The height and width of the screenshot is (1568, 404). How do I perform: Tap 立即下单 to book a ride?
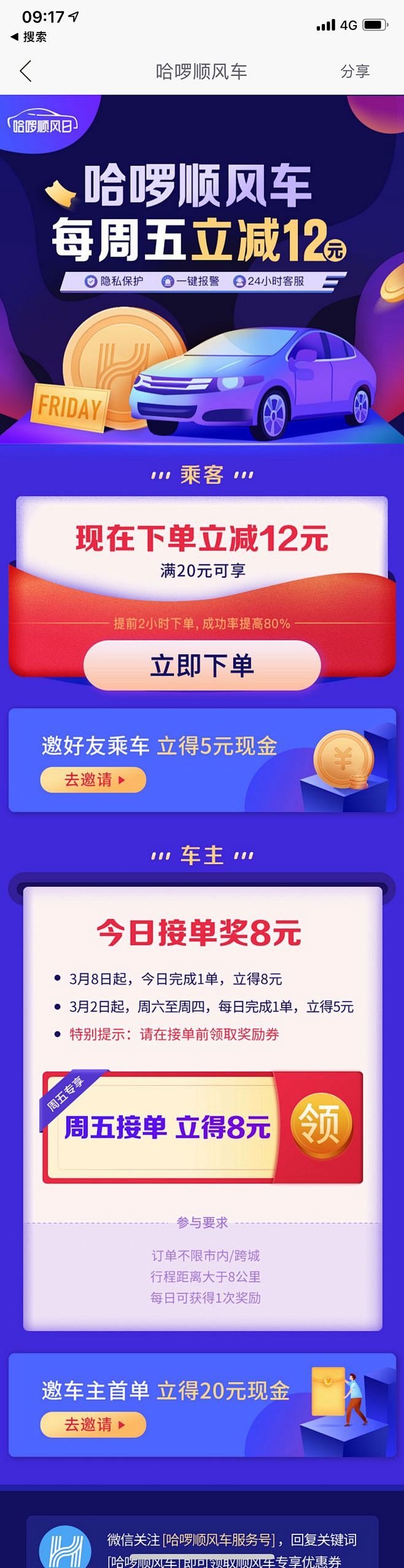202,666
